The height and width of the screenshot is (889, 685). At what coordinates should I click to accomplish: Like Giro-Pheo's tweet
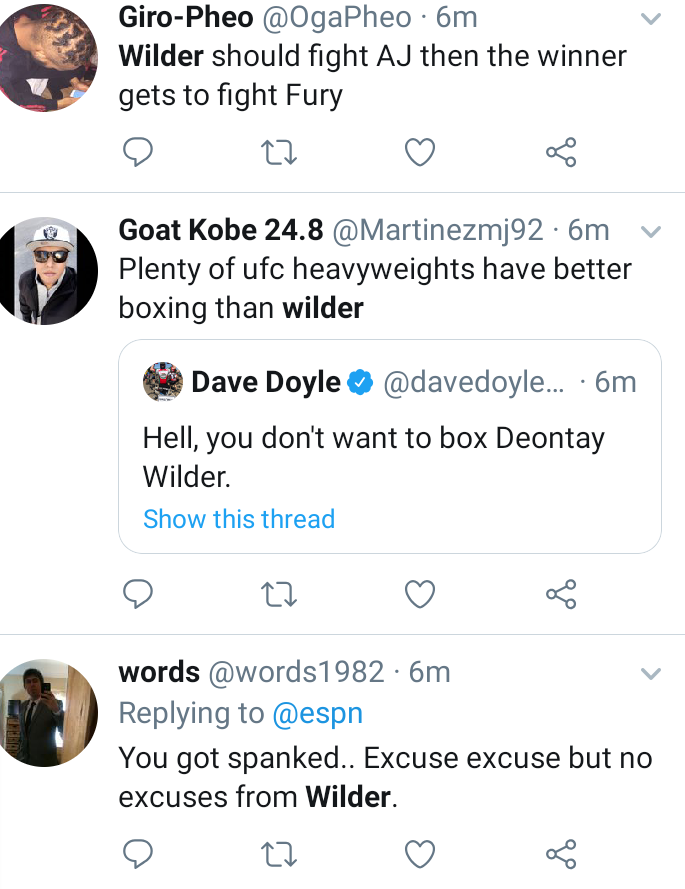pos(420,152)
